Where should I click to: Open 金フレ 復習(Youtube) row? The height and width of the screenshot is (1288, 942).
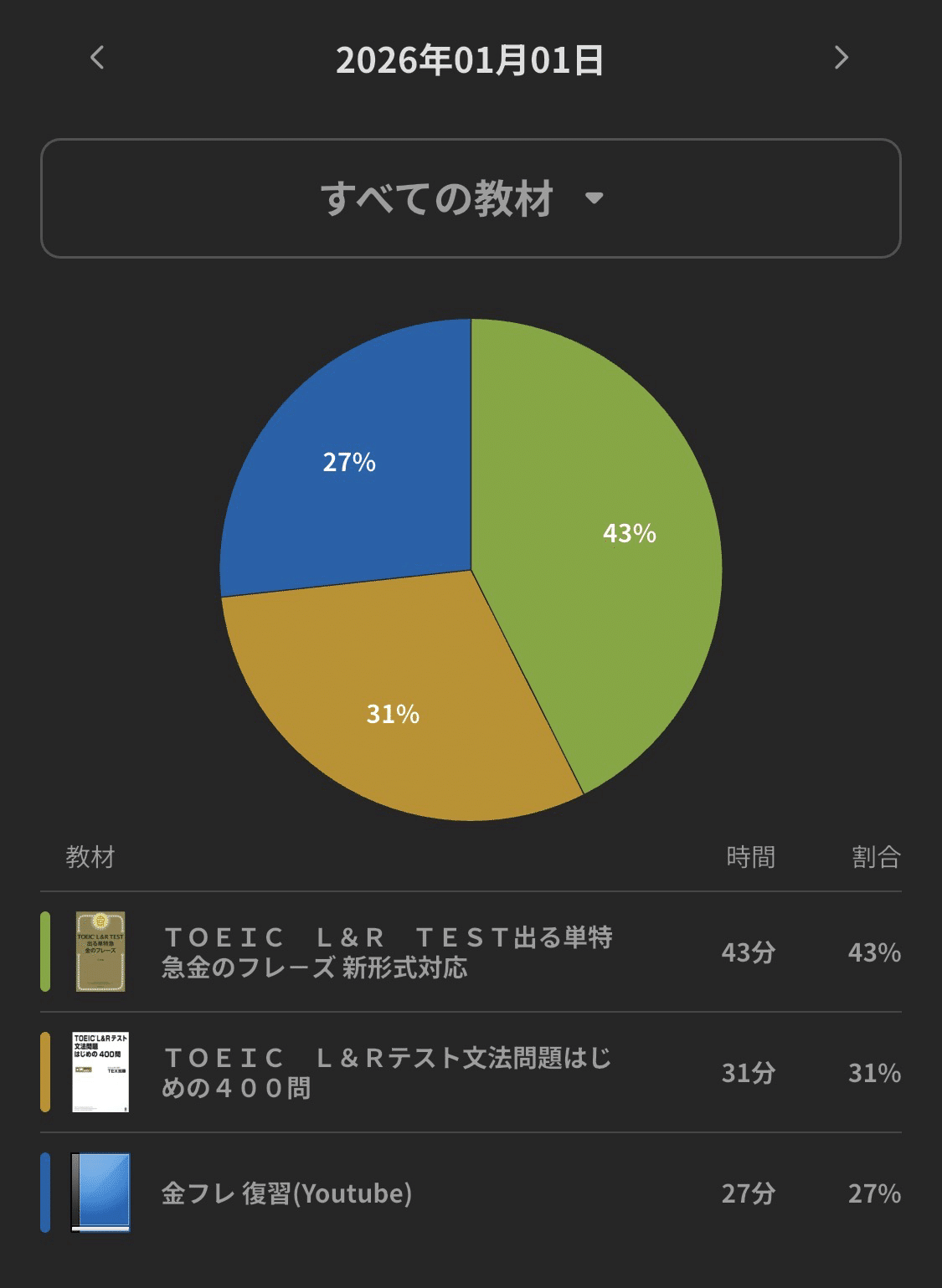[x=471, y=1193]
